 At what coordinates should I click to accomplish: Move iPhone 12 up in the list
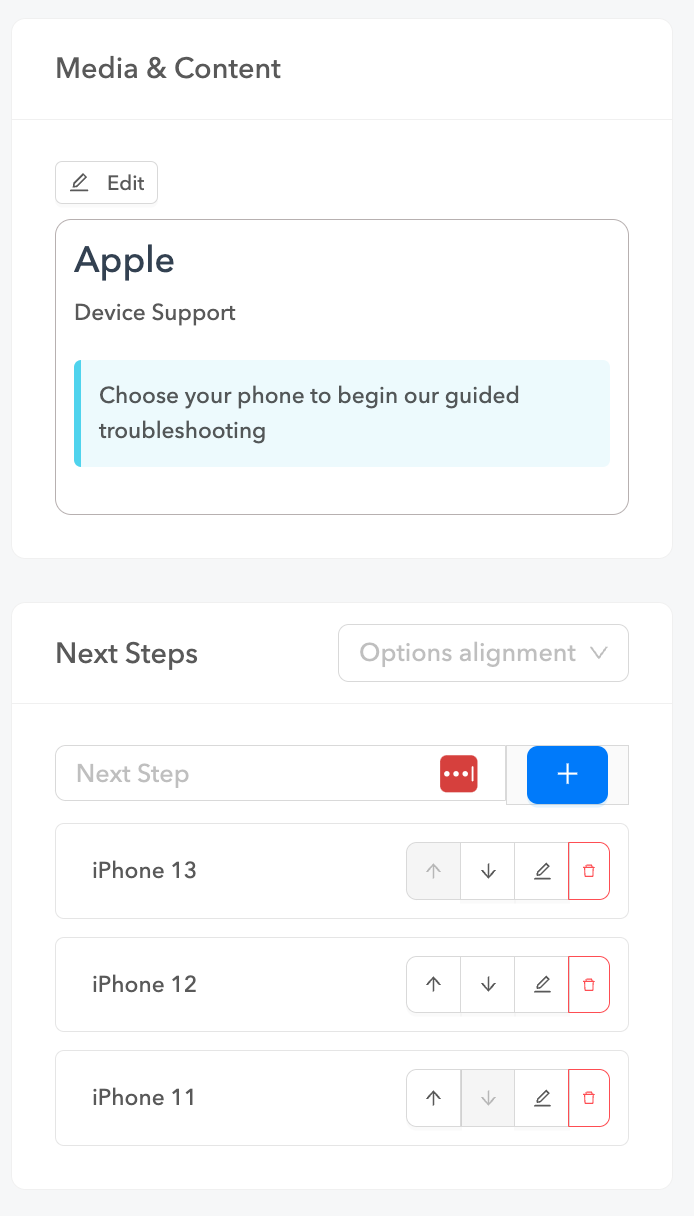tap(434, 984)
